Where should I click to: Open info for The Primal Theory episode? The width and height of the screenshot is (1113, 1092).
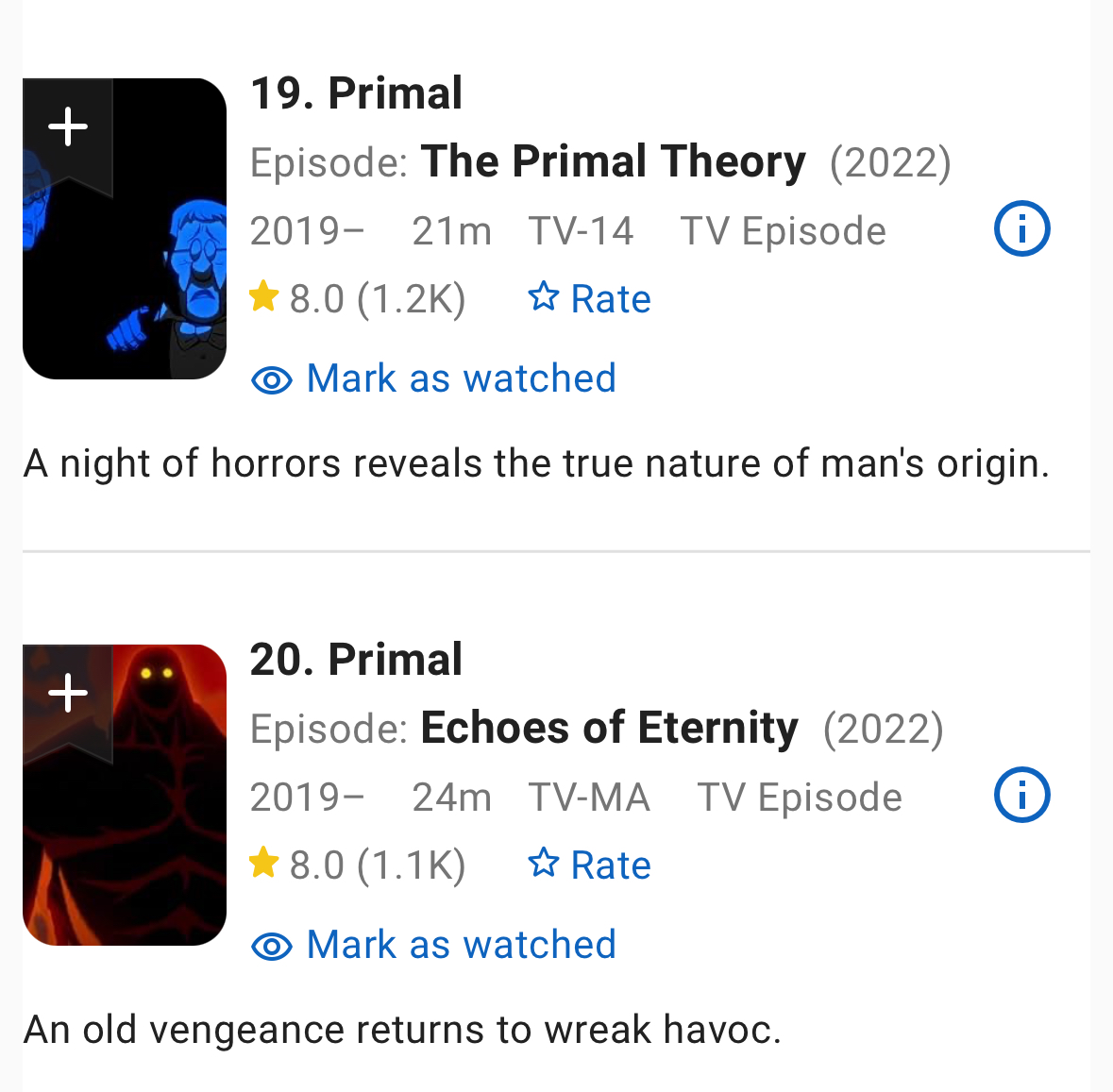coord(1021,229)
